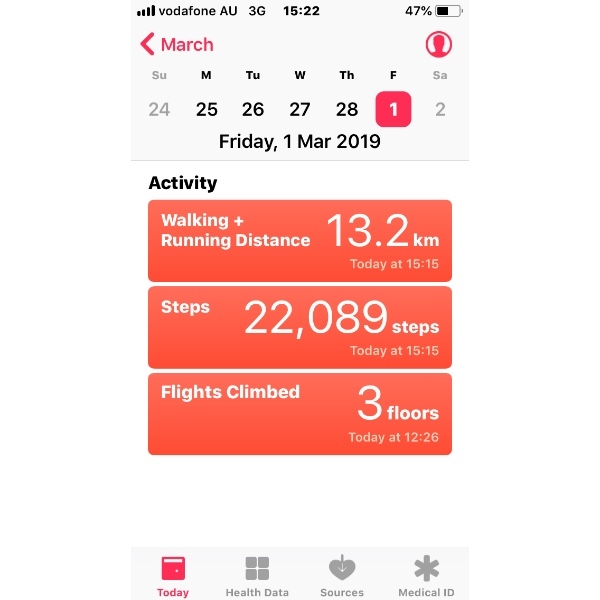Switch to the Today tab

[172, 576]
